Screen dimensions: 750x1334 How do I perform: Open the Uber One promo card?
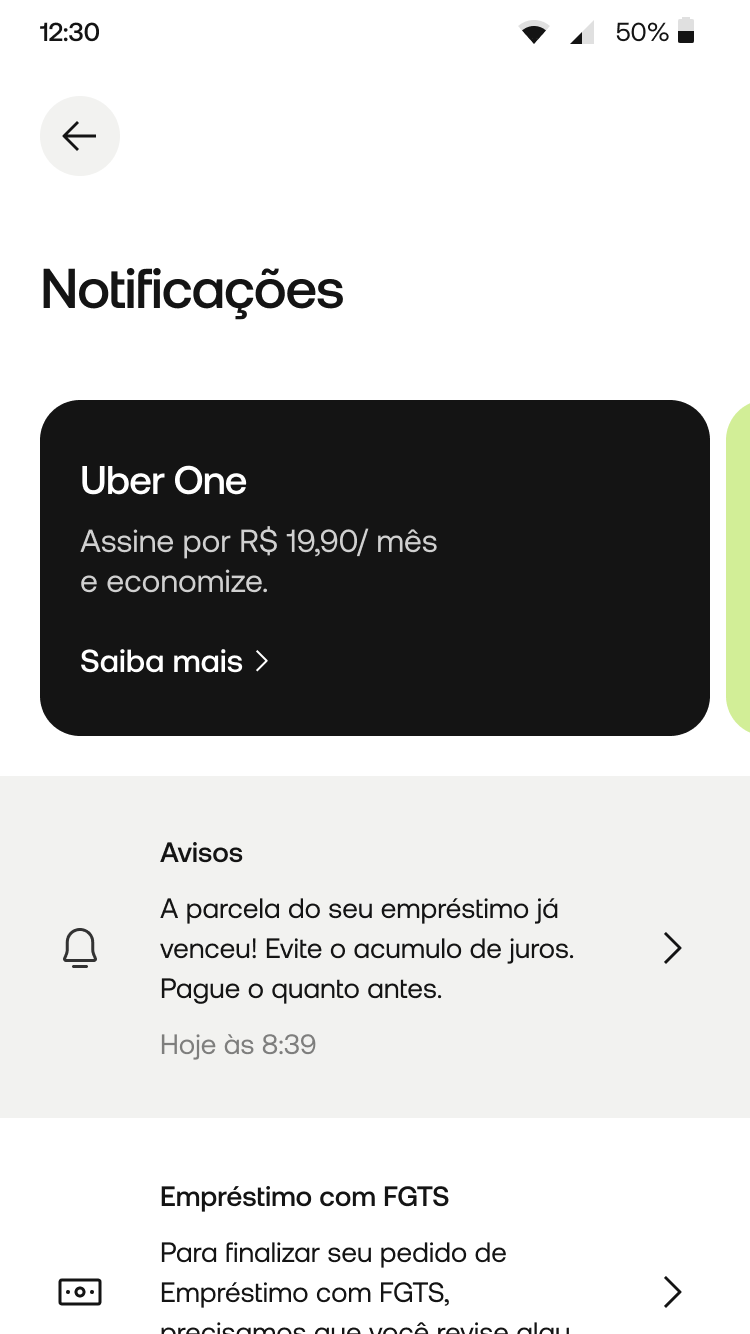point(375,568)
